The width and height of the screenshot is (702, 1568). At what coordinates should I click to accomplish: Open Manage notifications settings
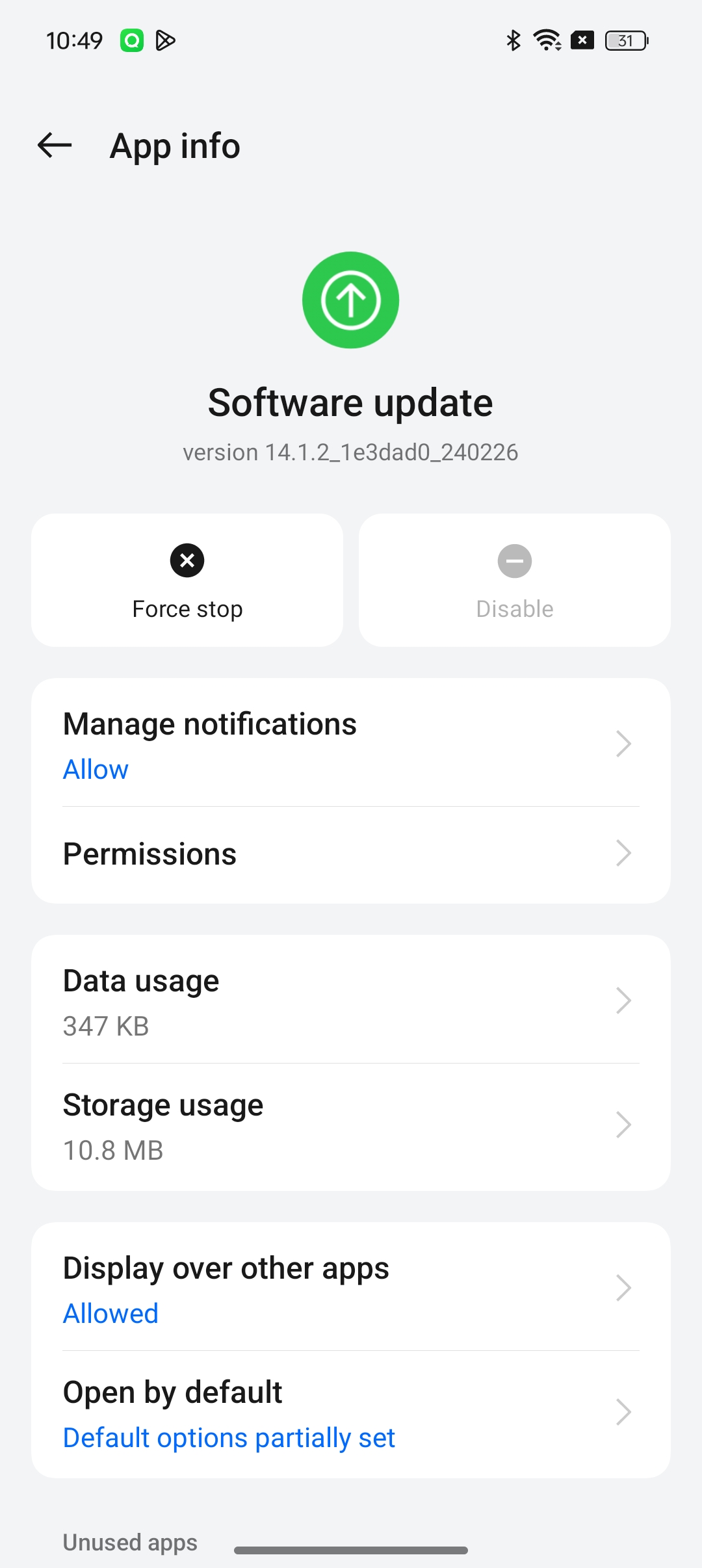coord(351,744)
